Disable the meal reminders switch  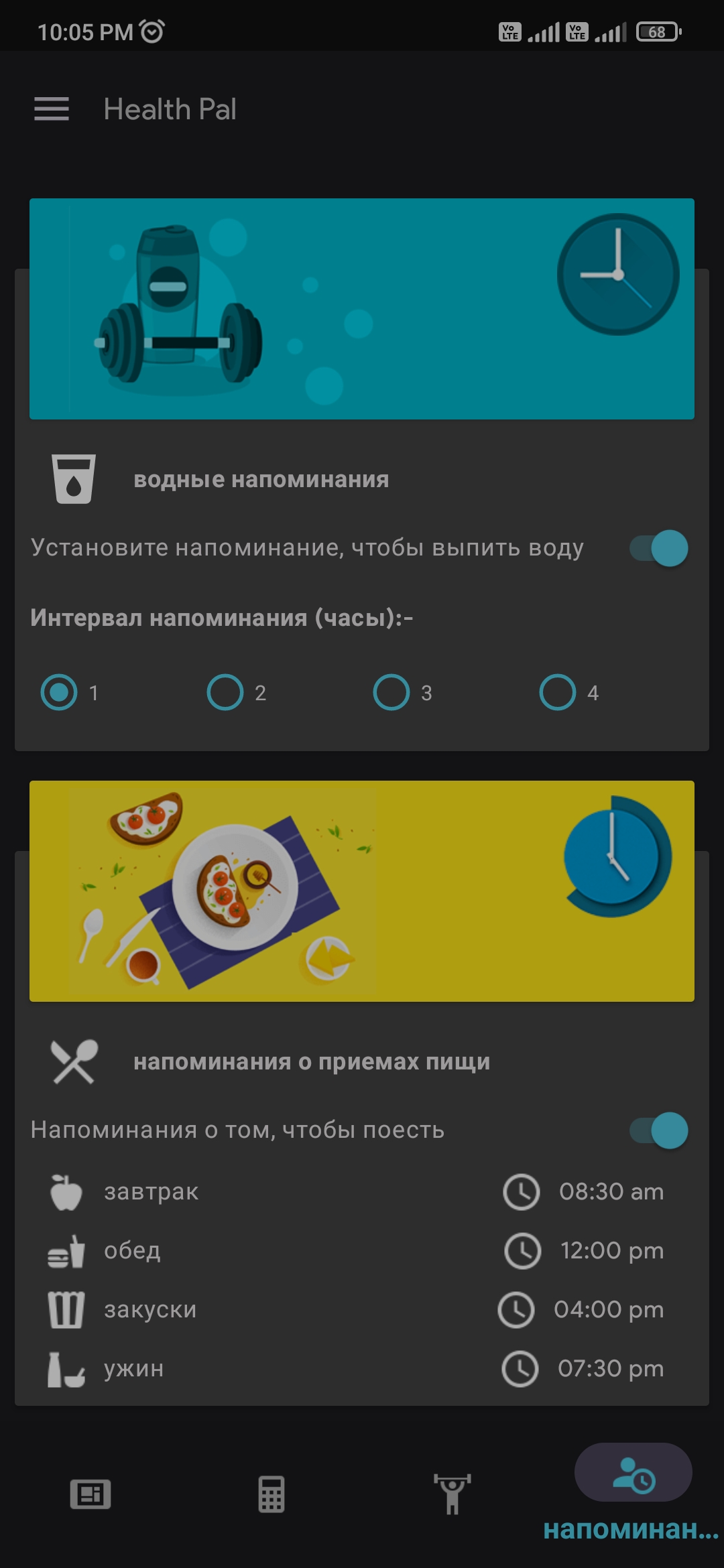click(x=658, y=1130)
